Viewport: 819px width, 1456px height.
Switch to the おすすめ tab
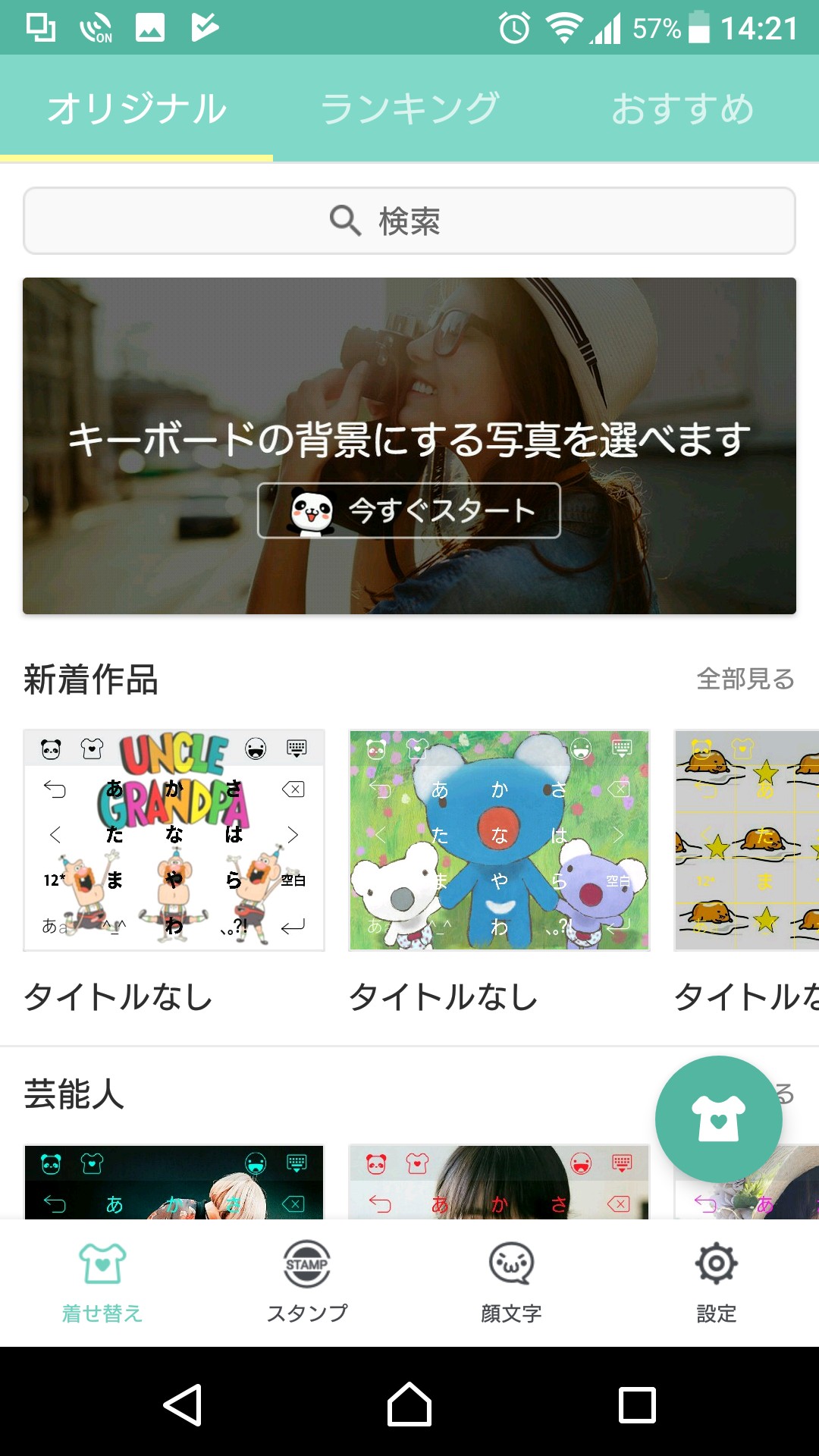click(682, 108)
